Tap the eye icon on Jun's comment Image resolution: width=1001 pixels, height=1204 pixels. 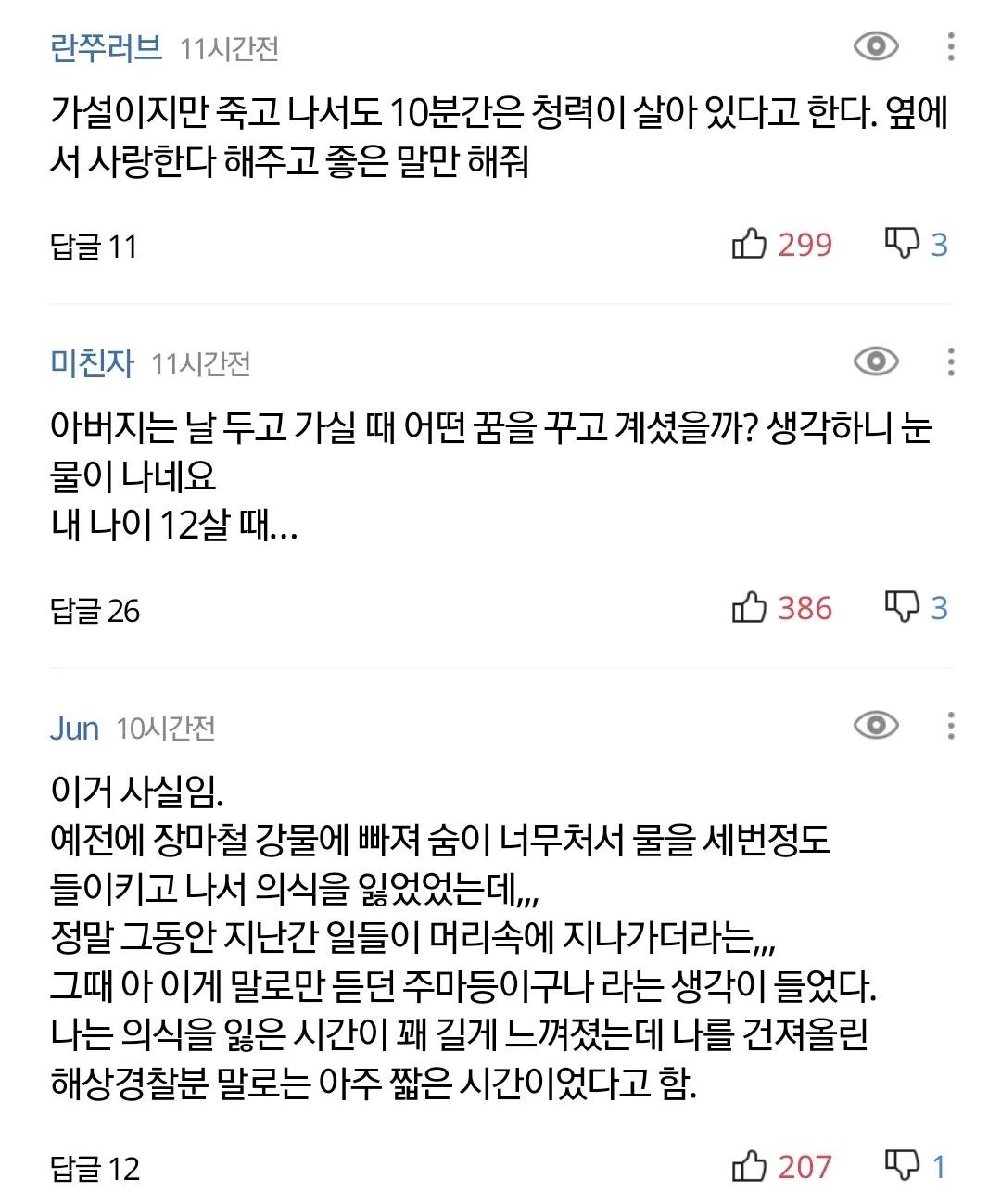[x=876, y=725]
